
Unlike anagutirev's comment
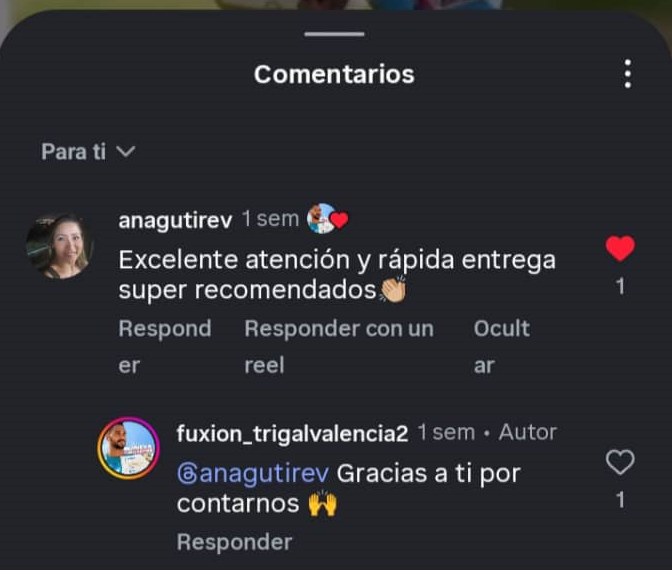(620, 248)
